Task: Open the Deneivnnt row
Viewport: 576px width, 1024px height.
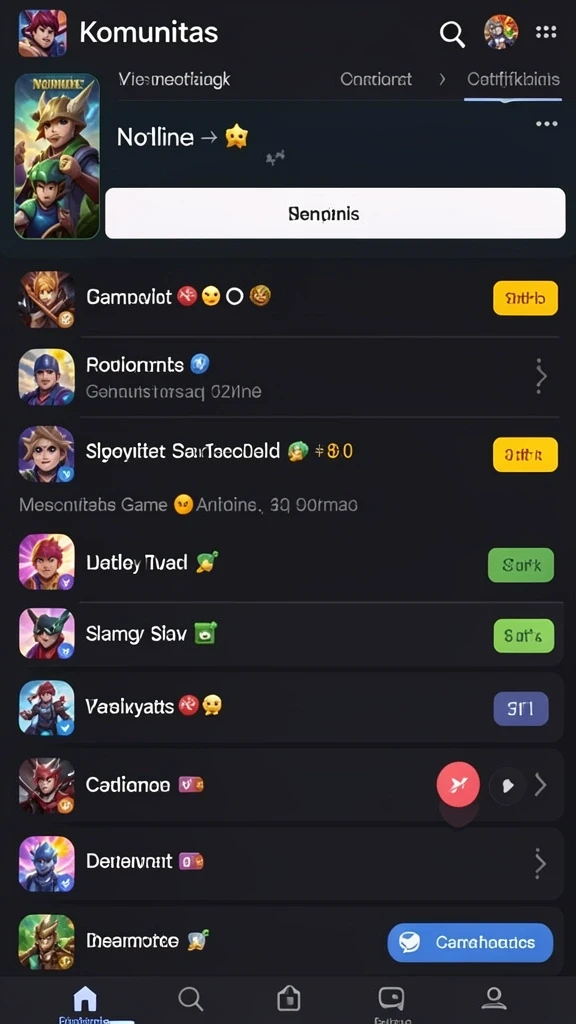Action: pyautogui.click(x=288, y=863)
